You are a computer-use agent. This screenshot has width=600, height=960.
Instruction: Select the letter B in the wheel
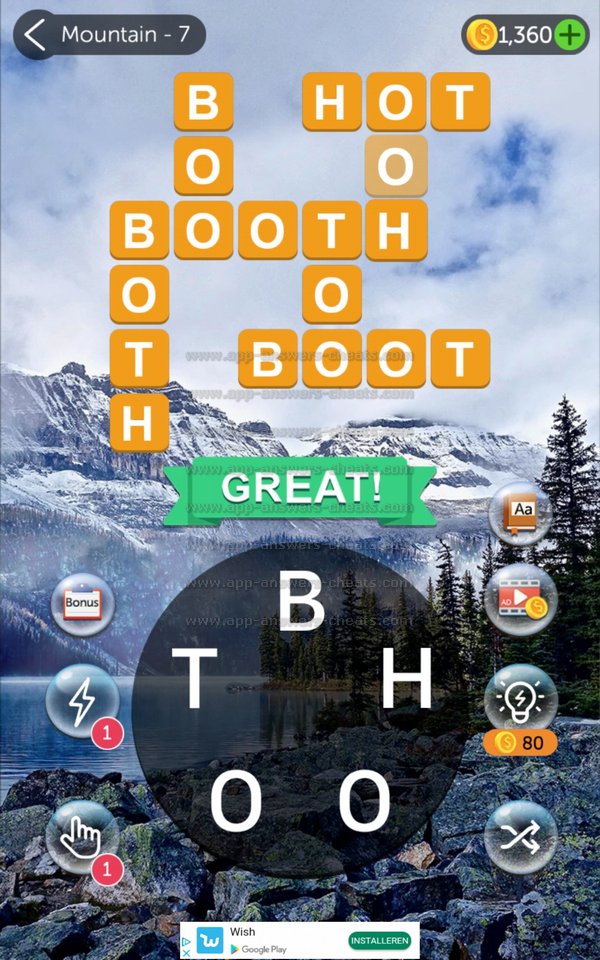(x=301, y=605)
